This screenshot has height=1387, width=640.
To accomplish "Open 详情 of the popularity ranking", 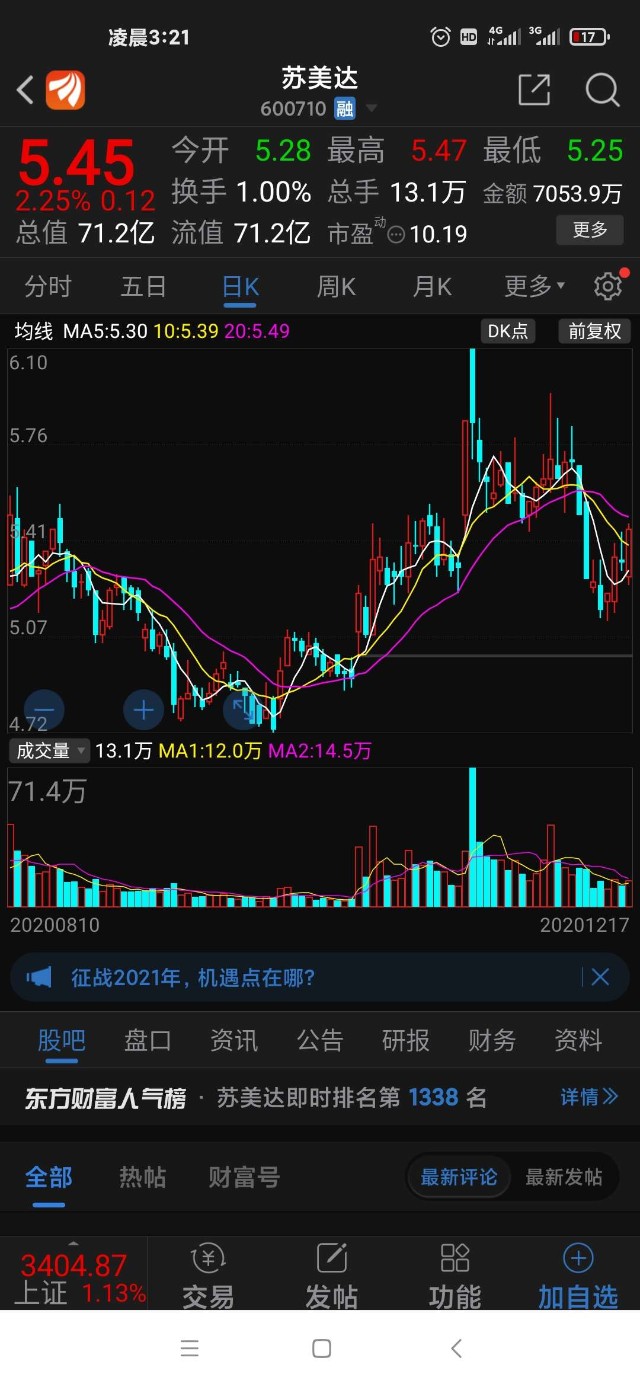I will 588,1097.
